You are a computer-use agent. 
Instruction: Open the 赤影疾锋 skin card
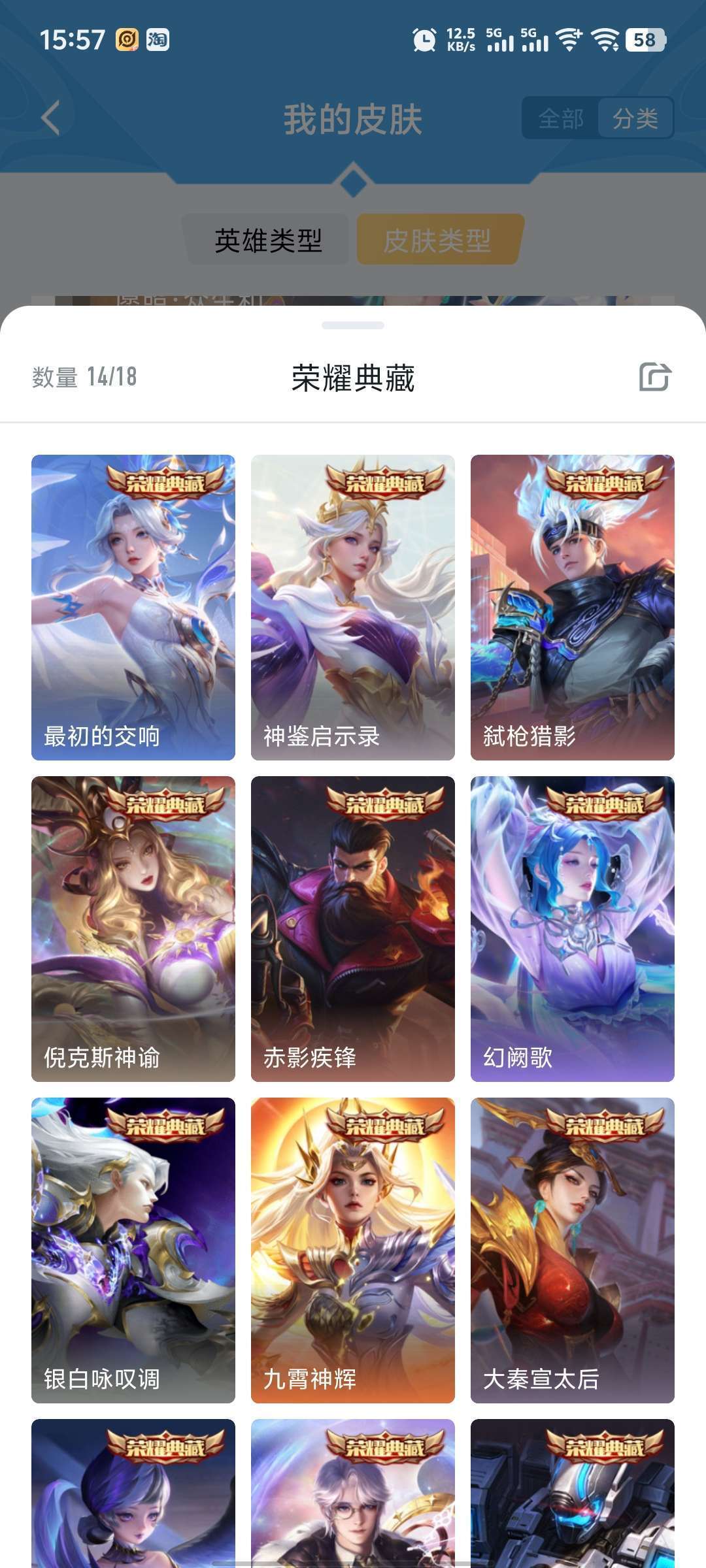coord(353,928)
